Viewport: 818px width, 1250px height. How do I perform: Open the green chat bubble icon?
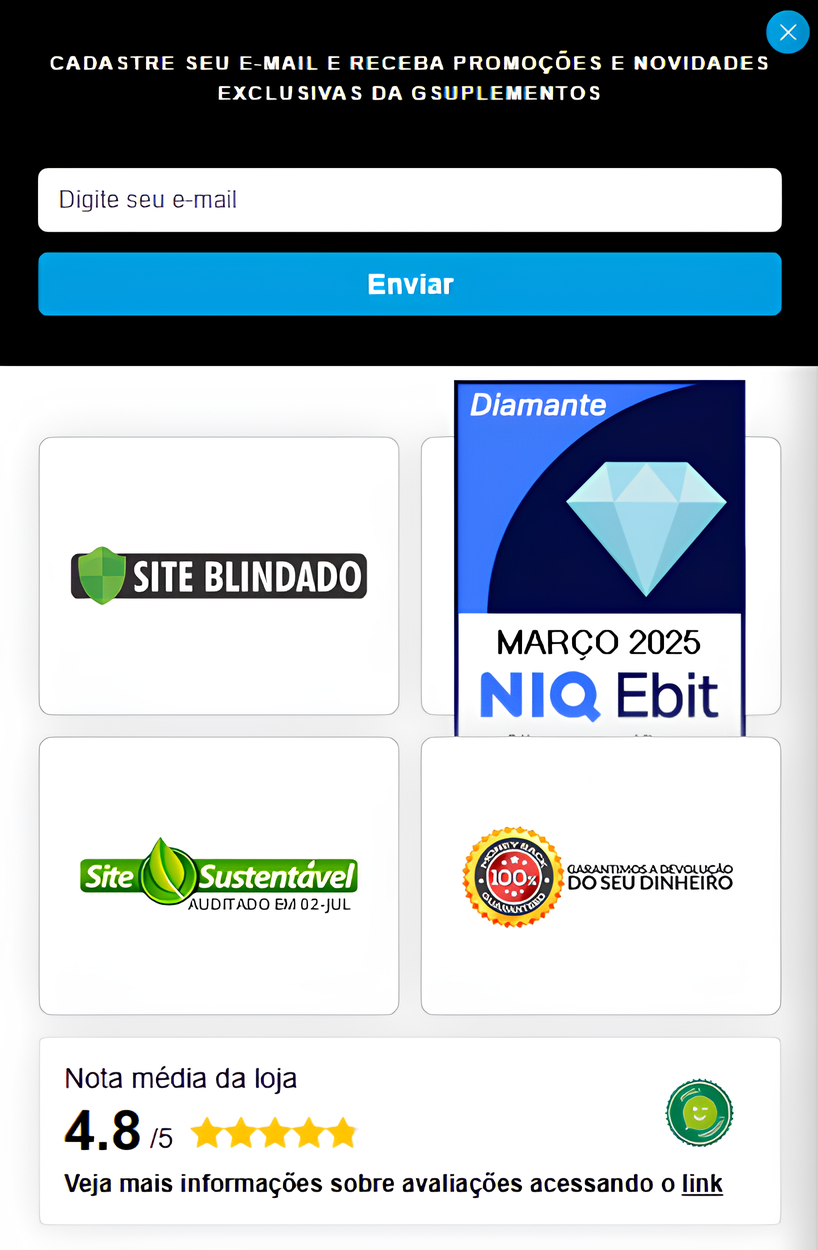[699, 1113]
